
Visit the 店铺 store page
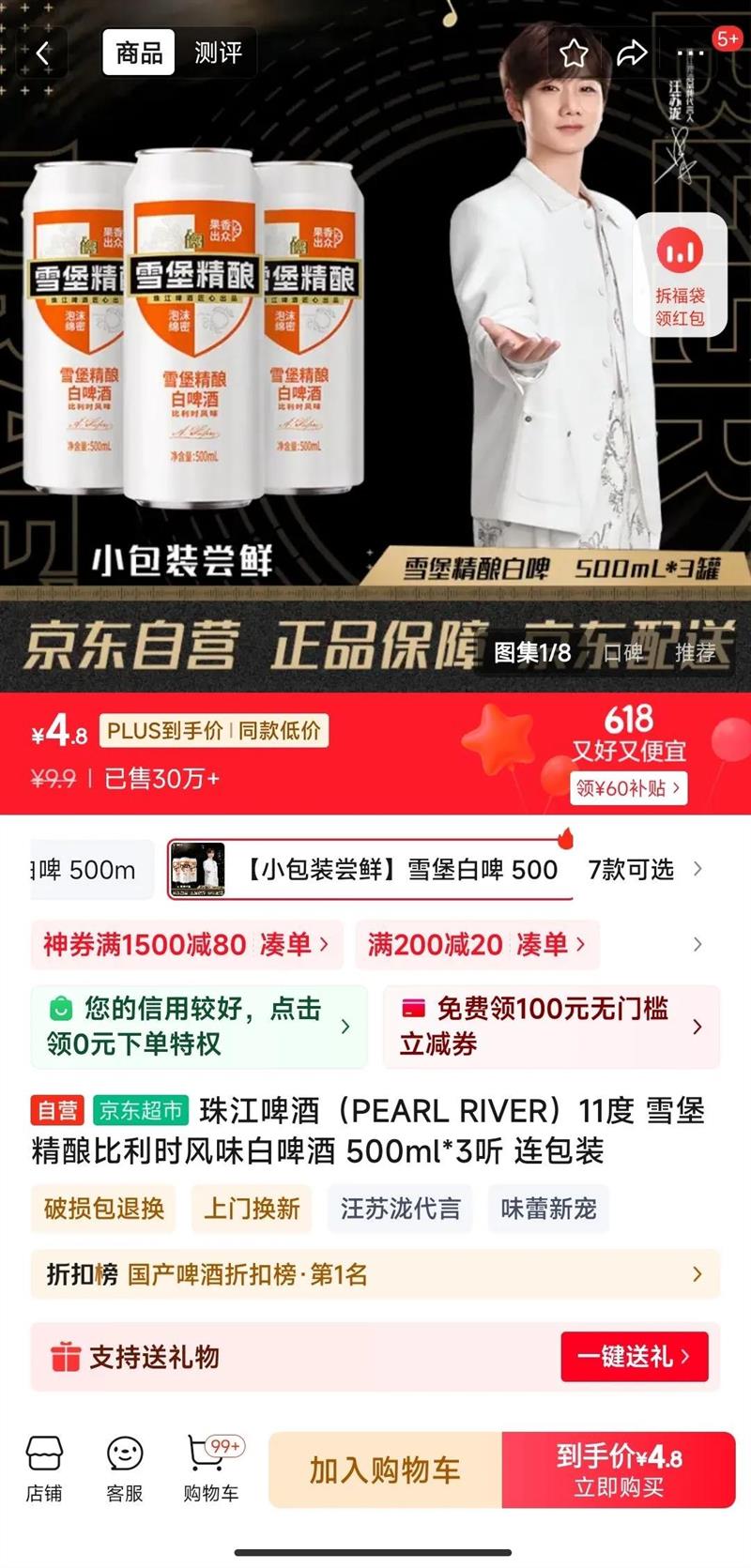click(x=44, y=1469)
